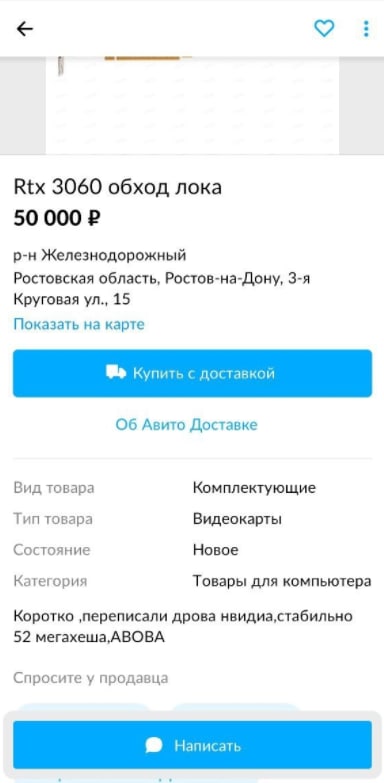Open 'Об Авито Доставке' info link

pos(187,425)
